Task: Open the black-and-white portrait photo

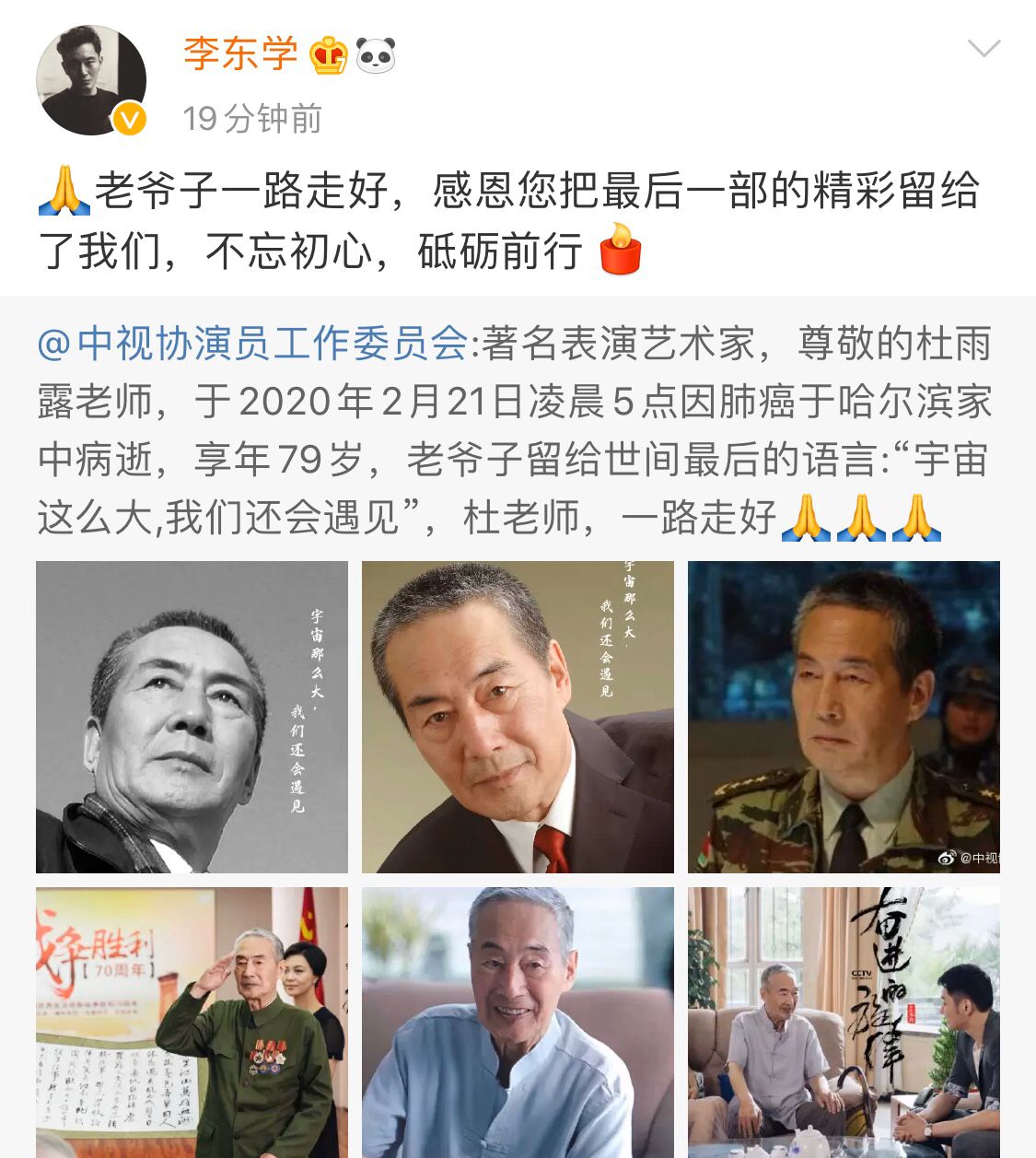Action: tap(192, 717)
